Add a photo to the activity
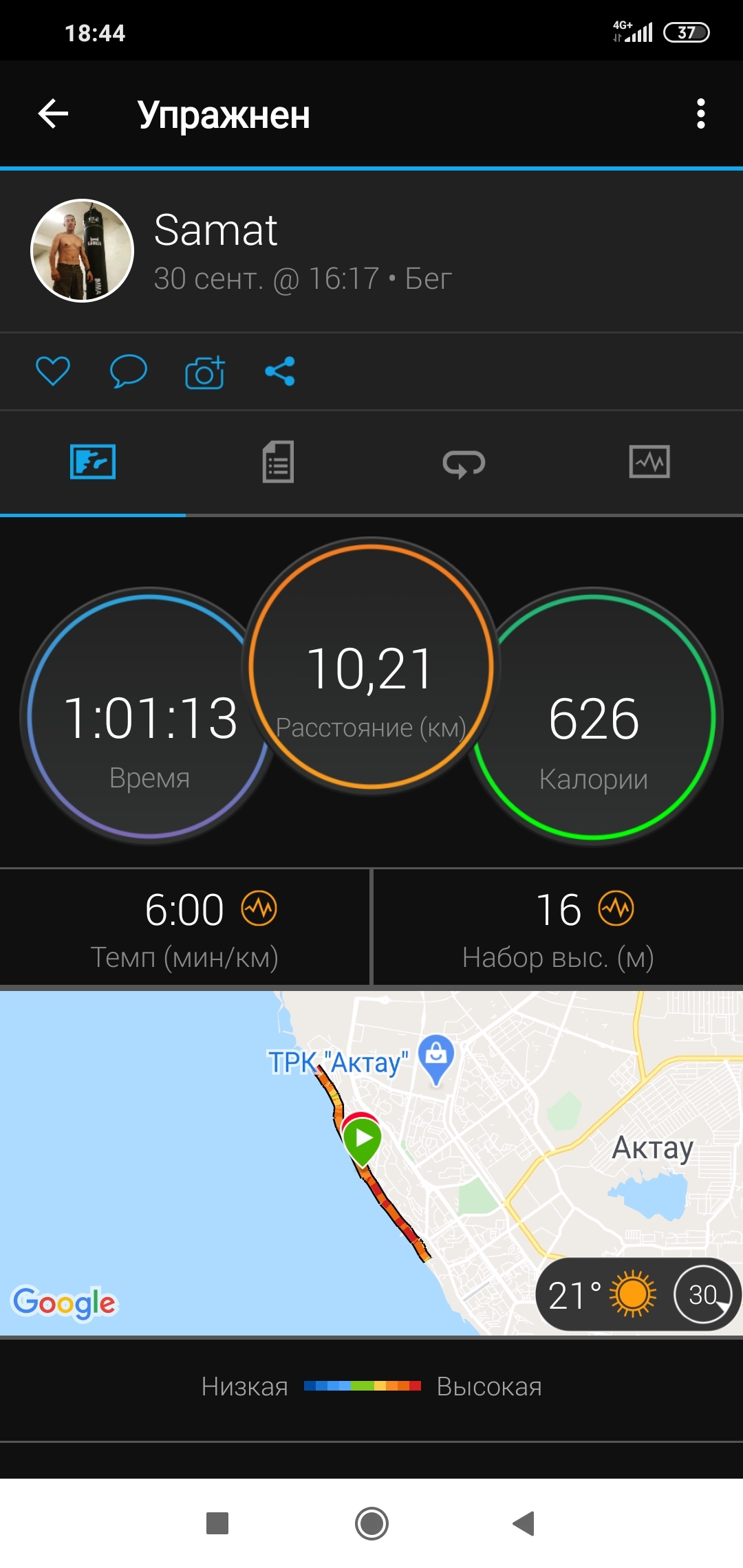743x1568 pixels. (x=205, y=373)
